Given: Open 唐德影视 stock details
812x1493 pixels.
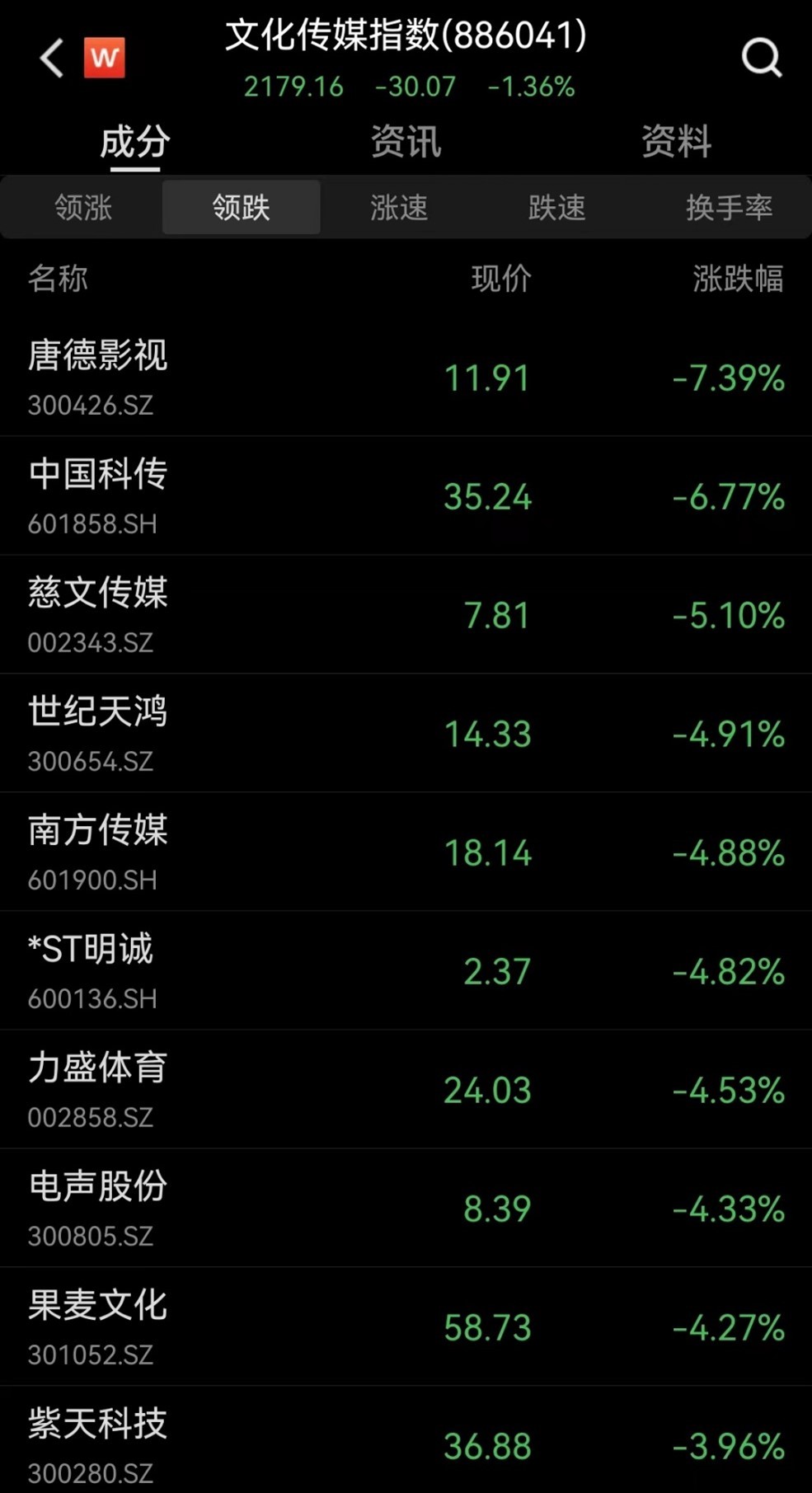Looking at the screenshot, I should coord(406,378).
